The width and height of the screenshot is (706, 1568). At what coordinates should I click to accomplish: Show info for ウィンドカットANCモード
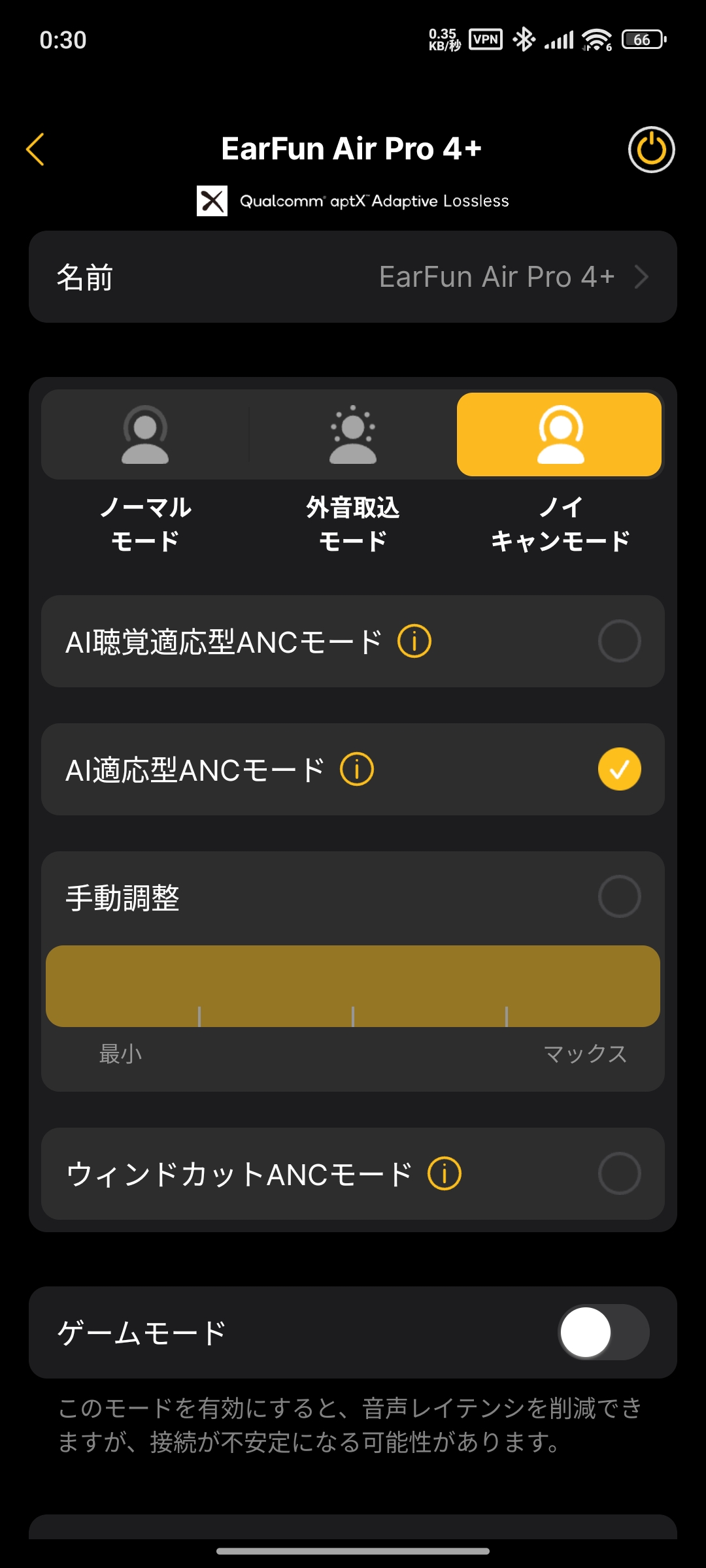click(445, 1173)
